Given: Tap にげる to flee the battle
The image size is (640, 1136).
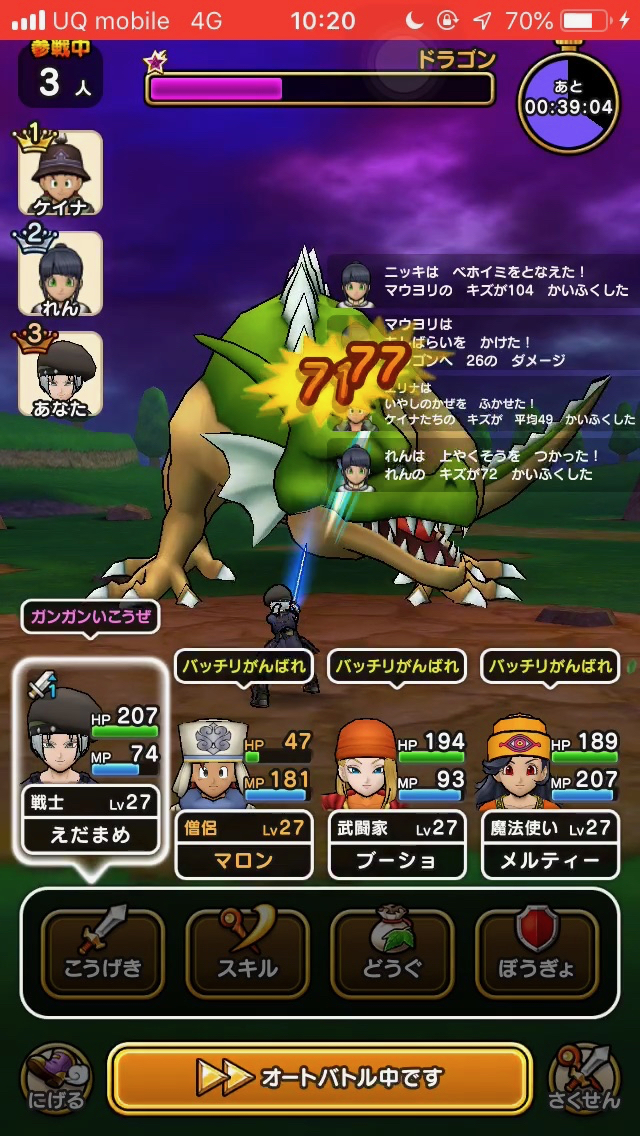Looking at the screenshot, I should [56, 1079].
